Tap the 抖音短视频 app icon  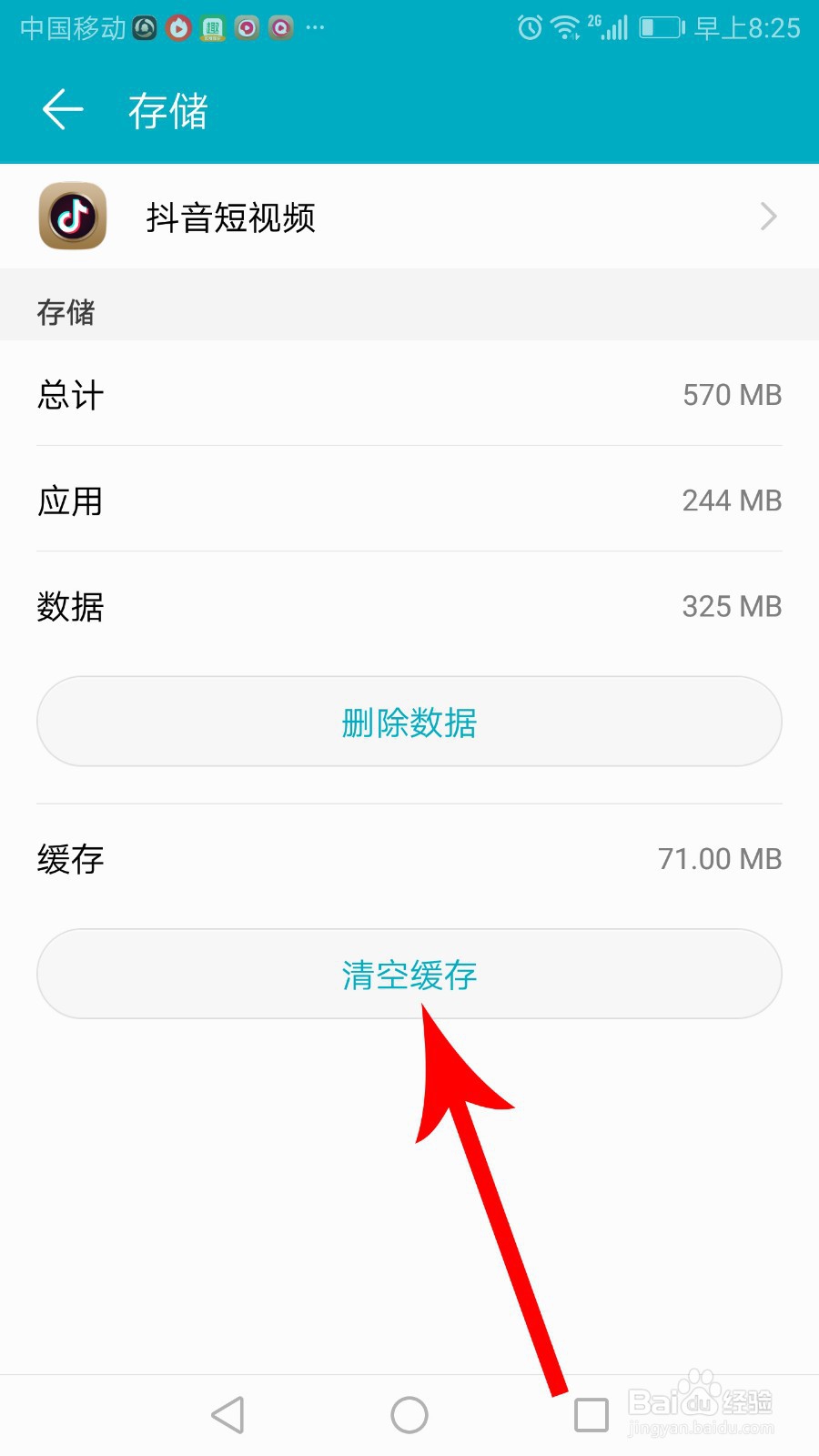coord(72,217)
